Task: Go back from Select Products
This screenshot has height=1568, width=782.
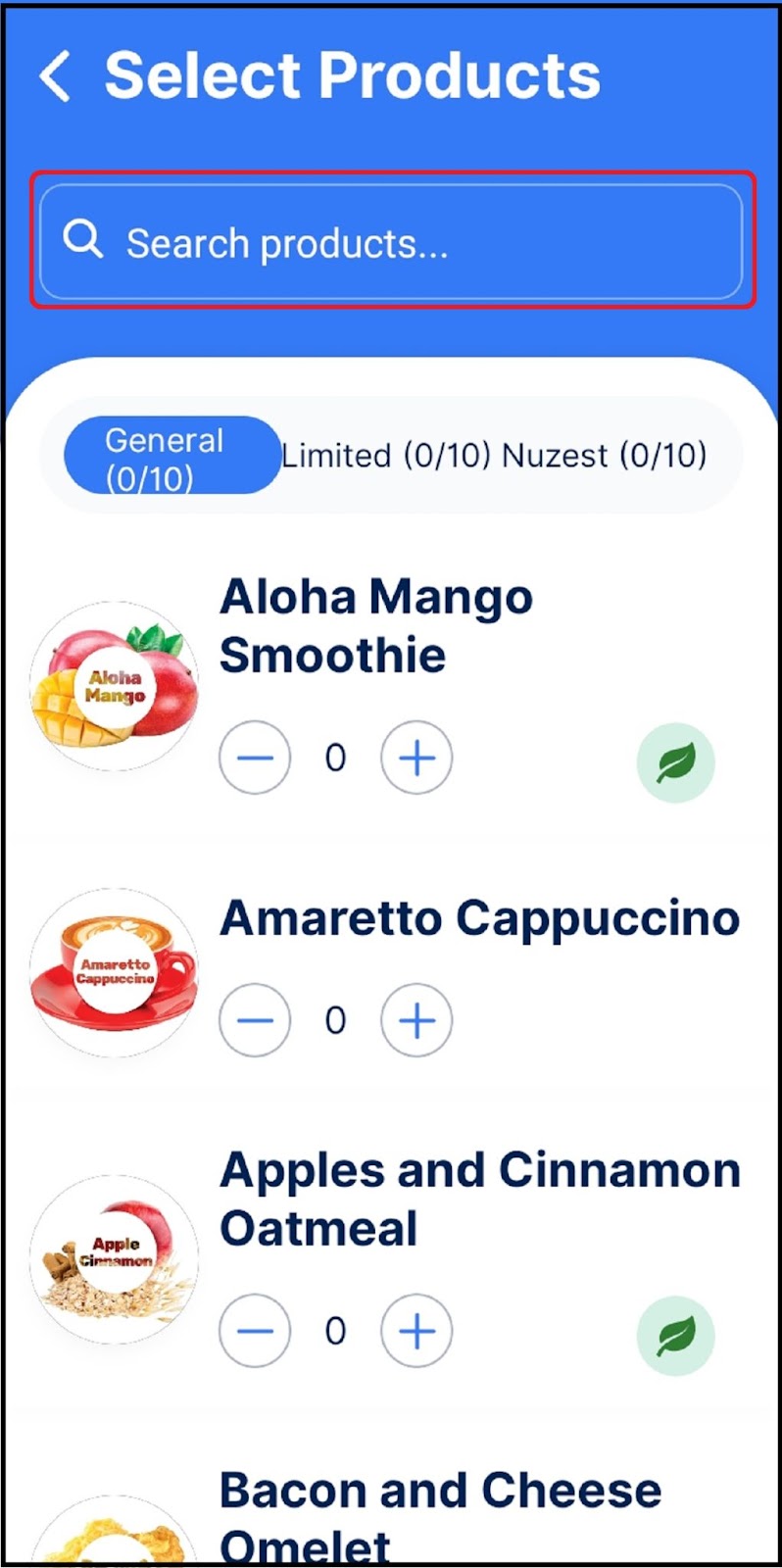Action: click(x=56, y=76)
